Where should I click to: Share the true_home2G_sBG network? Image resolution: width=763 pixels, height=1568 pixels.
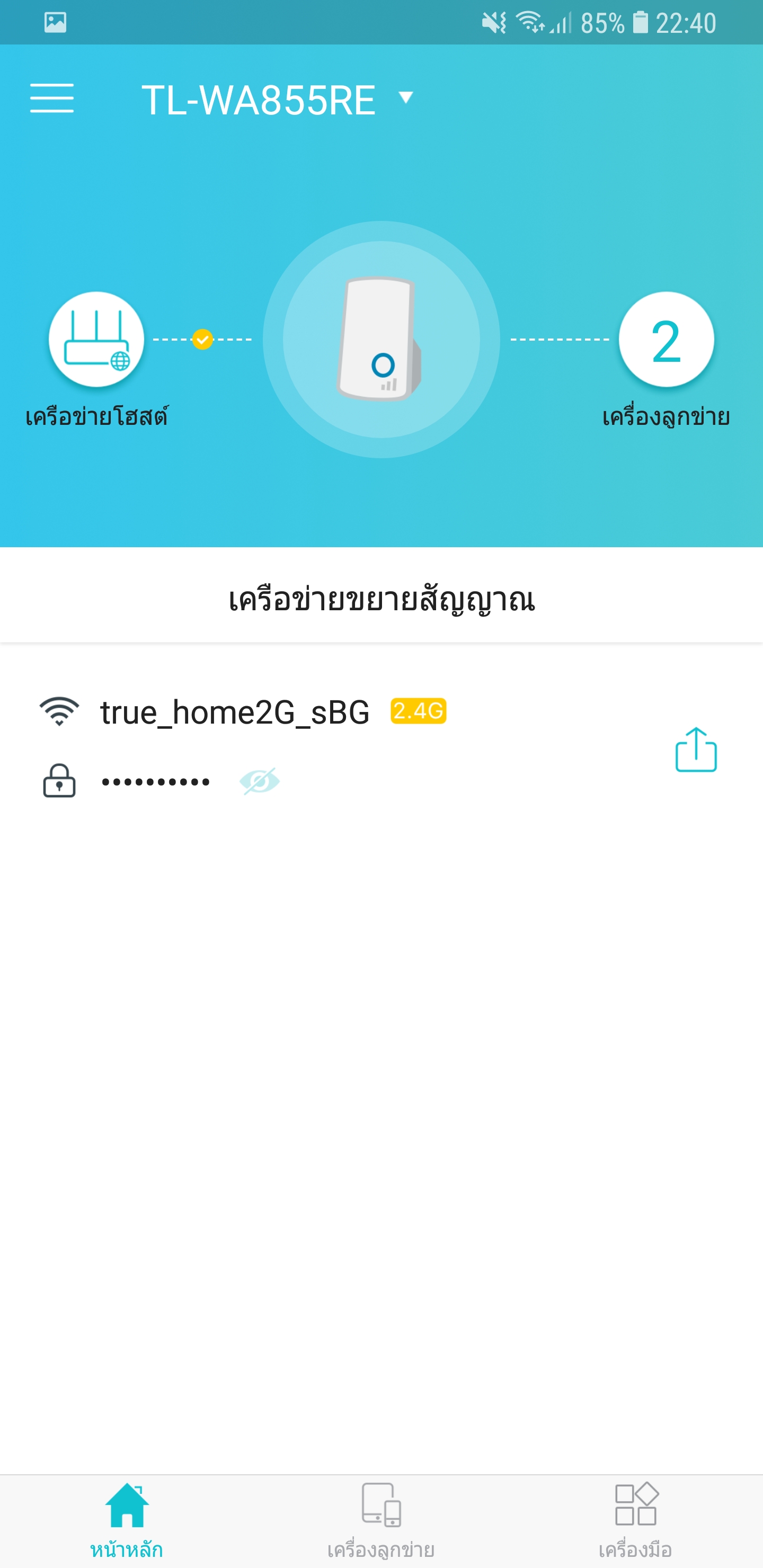(x=696, y=750)
